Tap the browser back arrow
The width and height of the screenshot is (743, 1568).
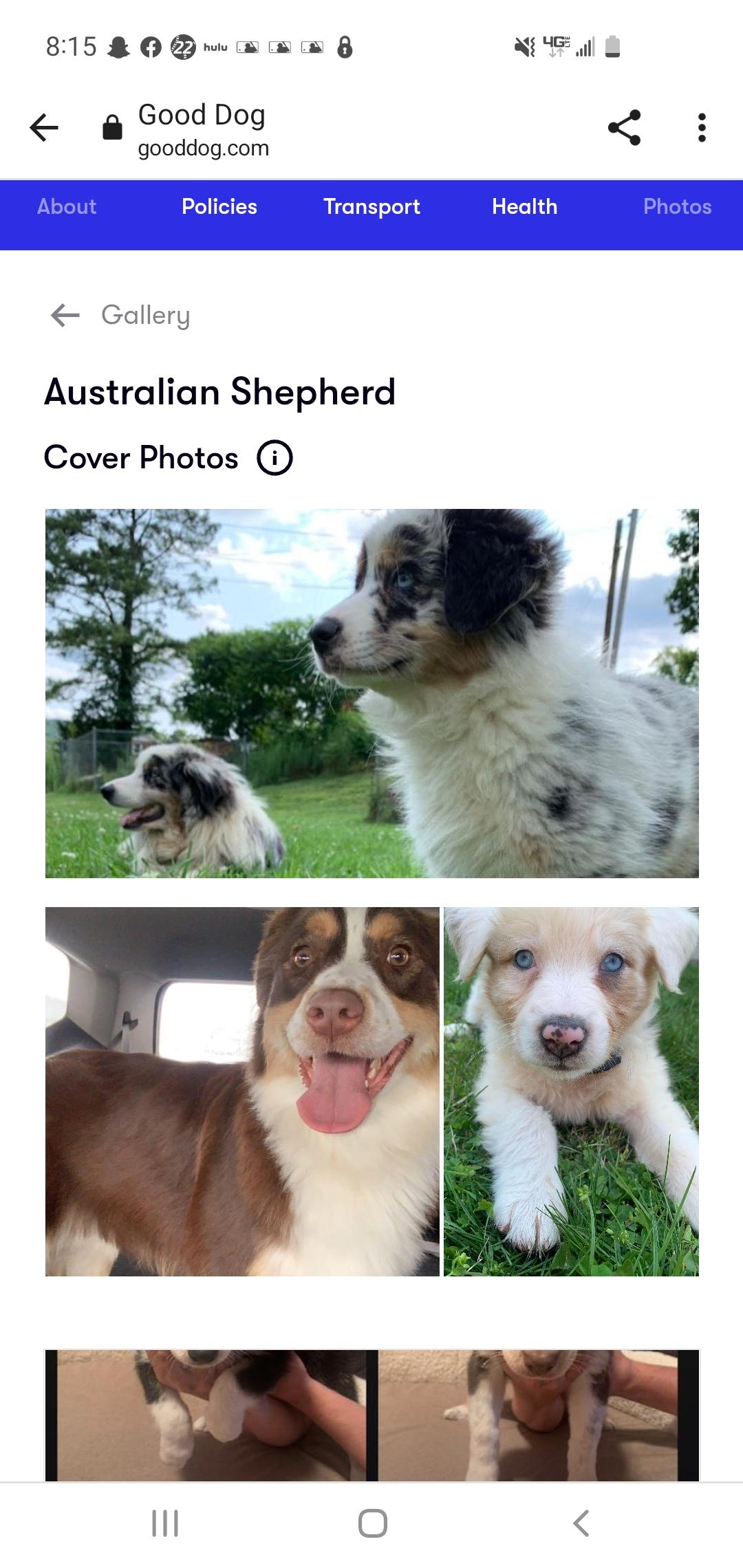pos(44,127)
